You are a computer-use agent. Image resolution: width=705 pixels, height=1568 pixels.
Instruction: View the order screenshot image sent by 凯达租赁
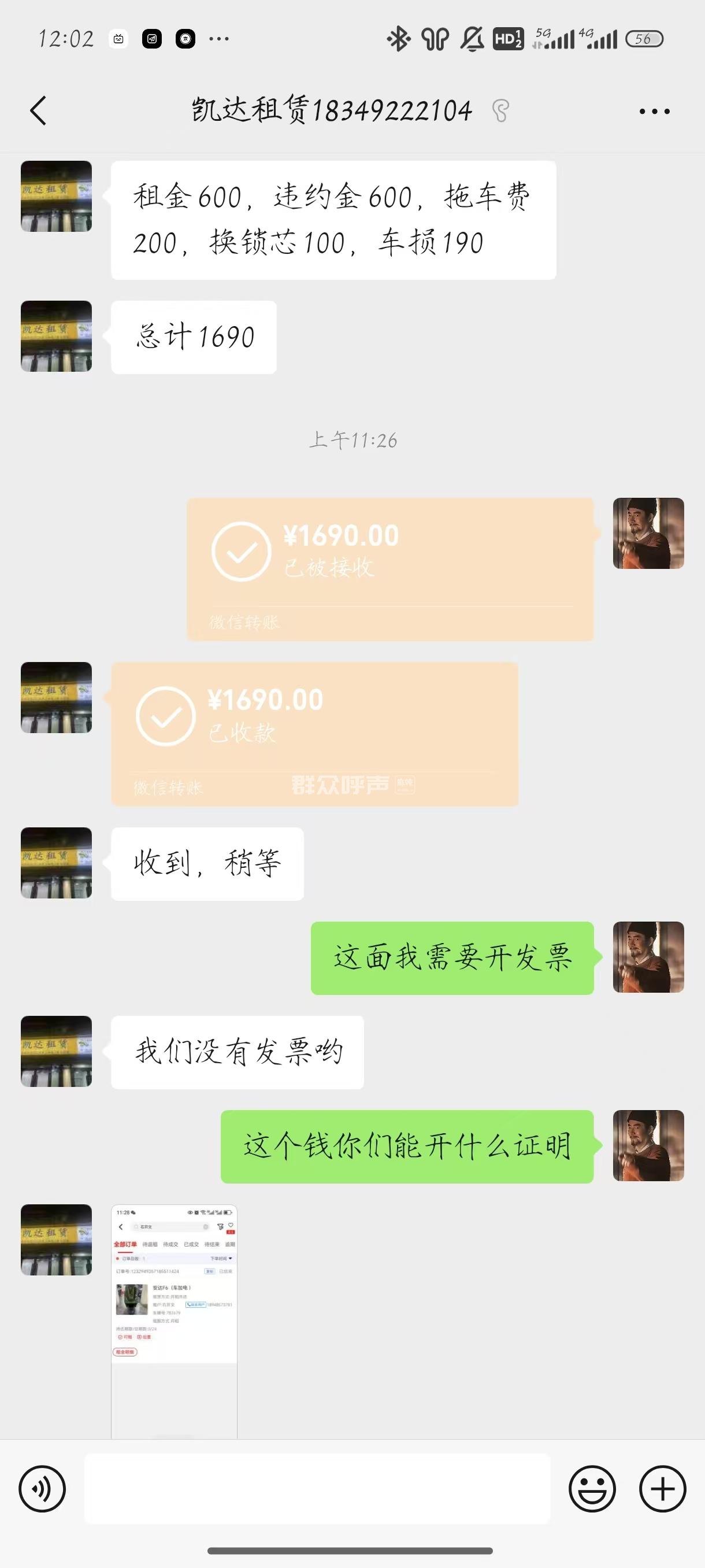[174, 1321]
